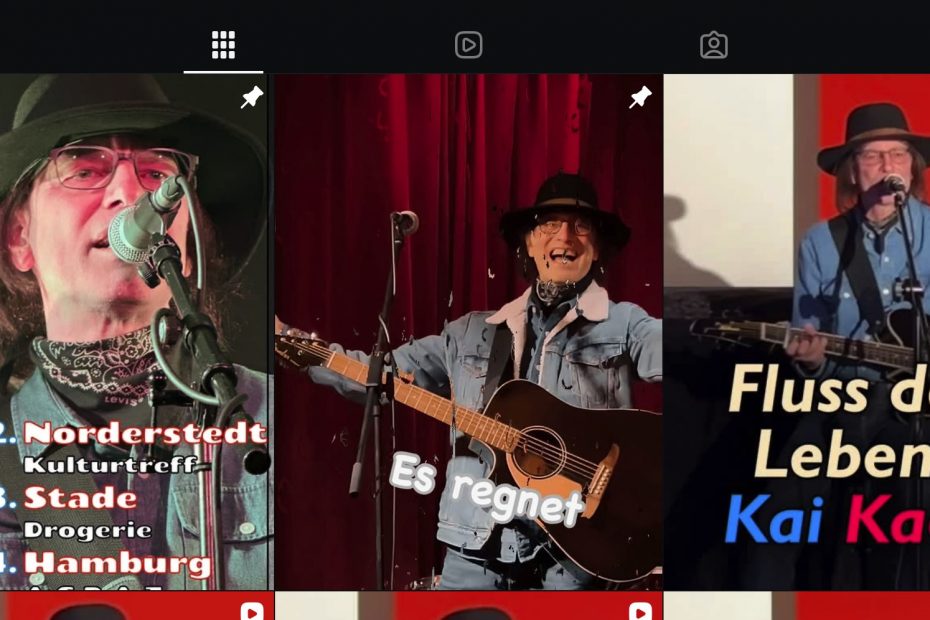Switch to the Reels tab

[x=468, y=45]
